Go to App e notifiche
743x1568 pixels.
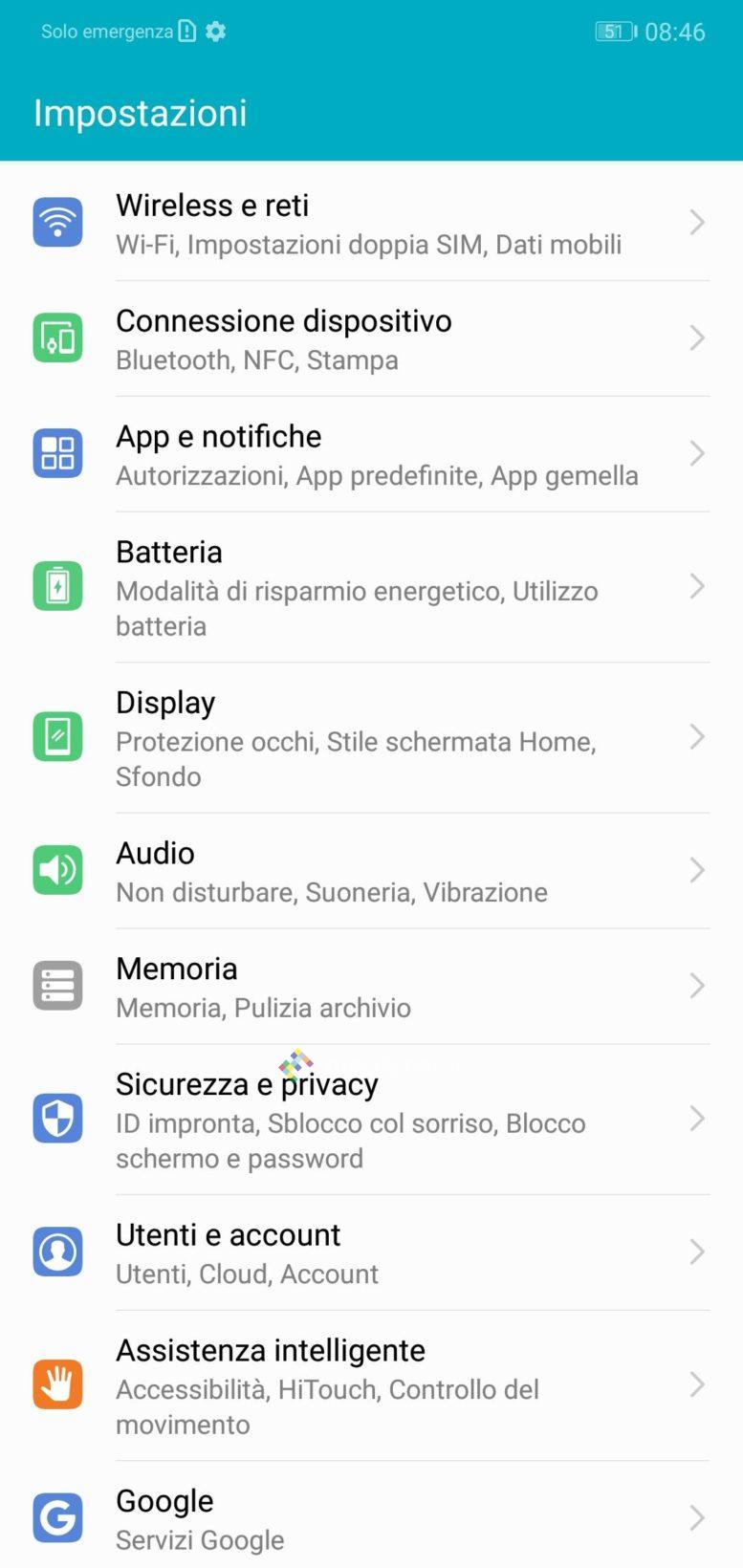click(x=368, y=454)
